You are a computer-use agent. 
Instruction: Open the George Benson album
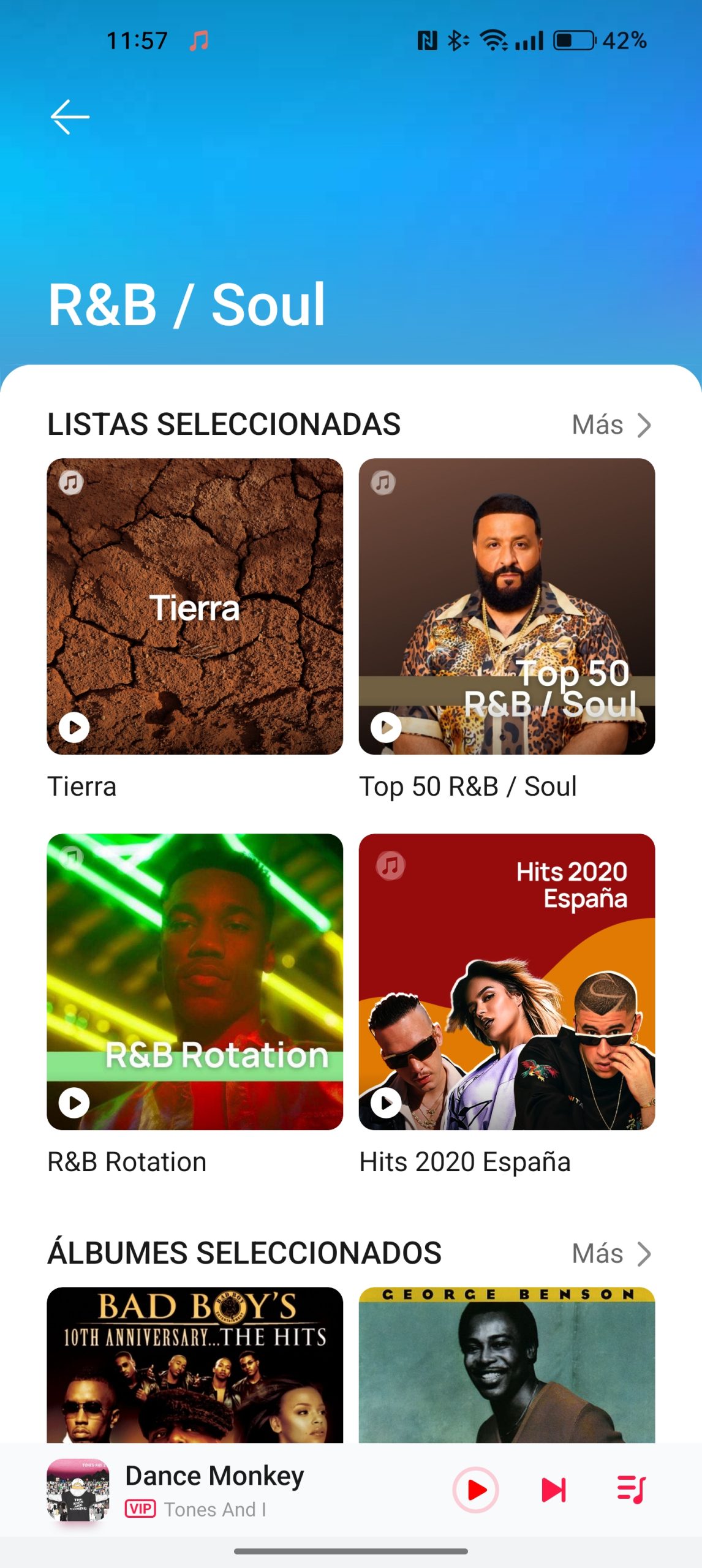(507, 1365)
